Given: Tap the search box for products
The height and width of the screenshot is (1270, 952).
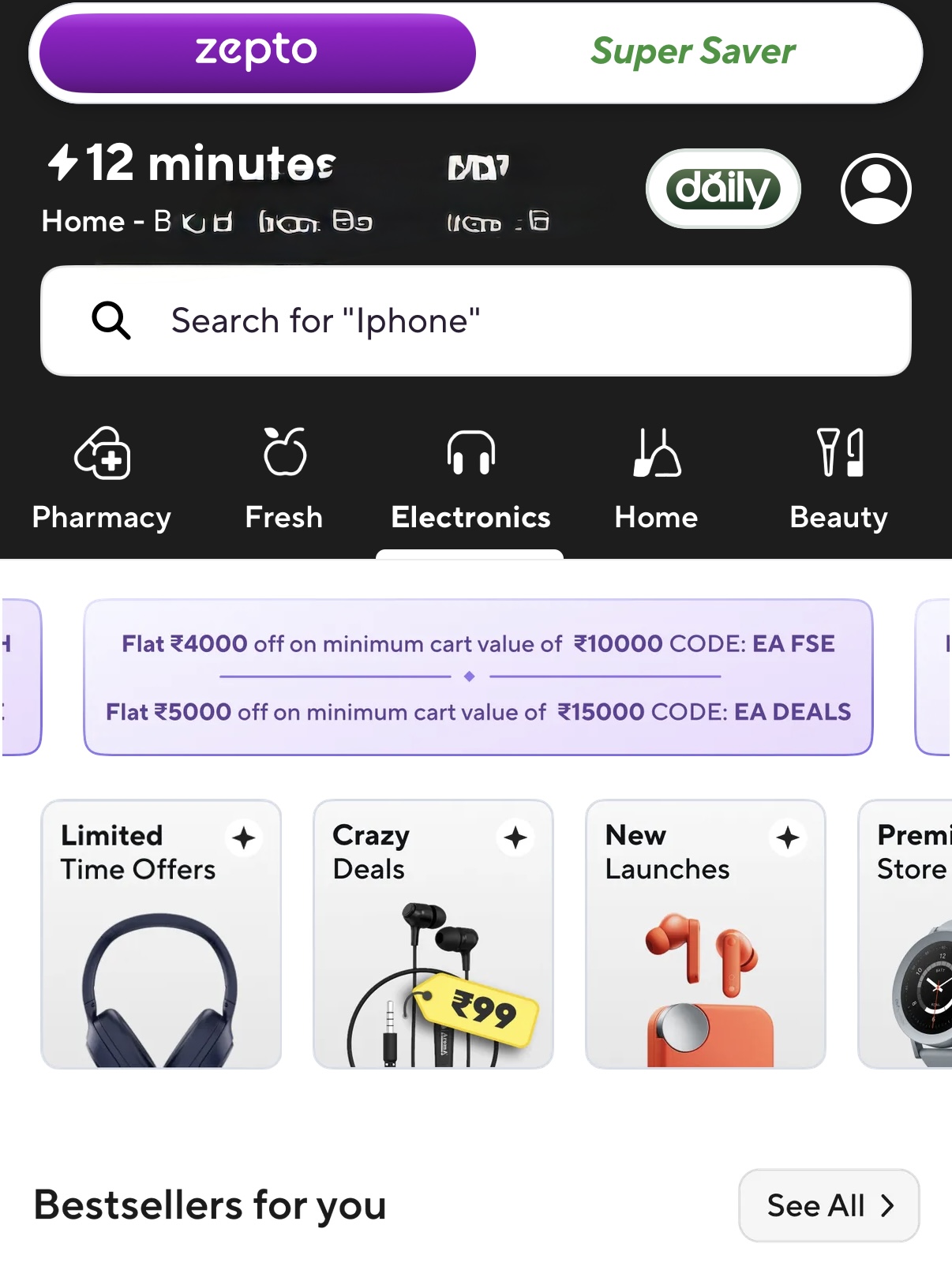Looking at the screenshot, I should [x=475, y=321].
